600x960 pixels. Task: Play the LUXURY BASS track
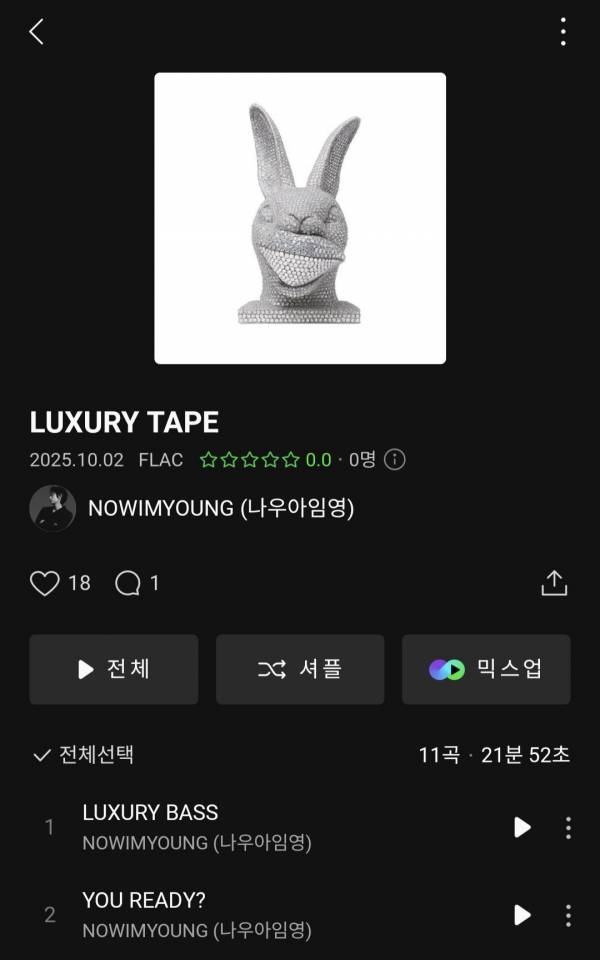522,827
